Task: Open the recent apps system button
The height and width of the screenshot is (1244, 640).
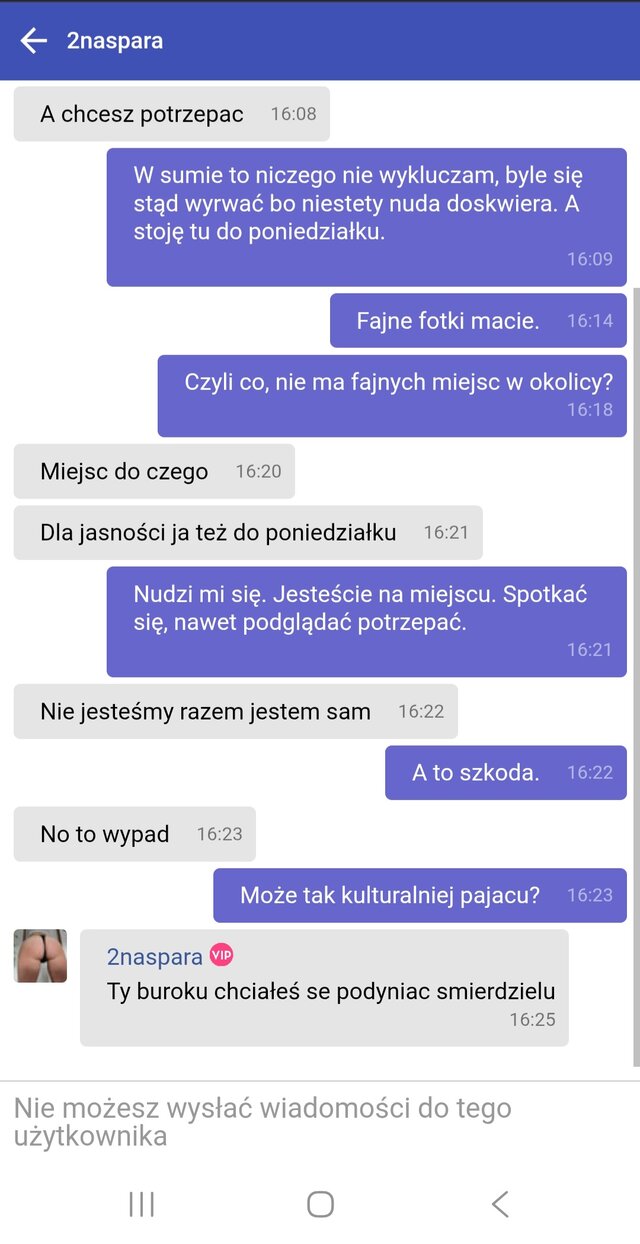Action: click(142, 1204)
